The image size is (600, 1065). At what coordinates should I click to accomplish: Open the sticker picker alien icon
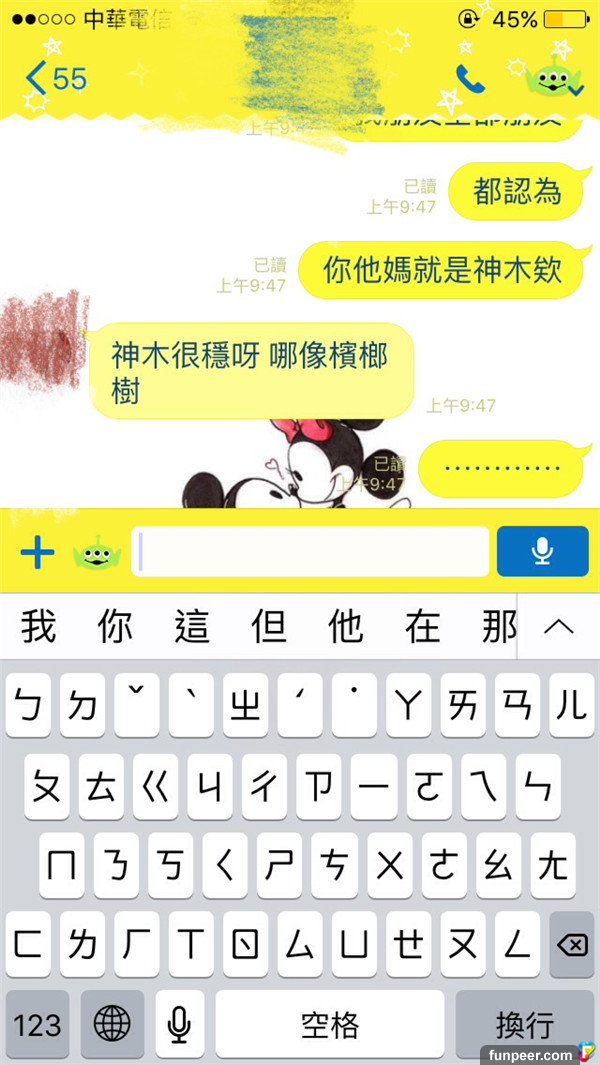coord(96,553)
